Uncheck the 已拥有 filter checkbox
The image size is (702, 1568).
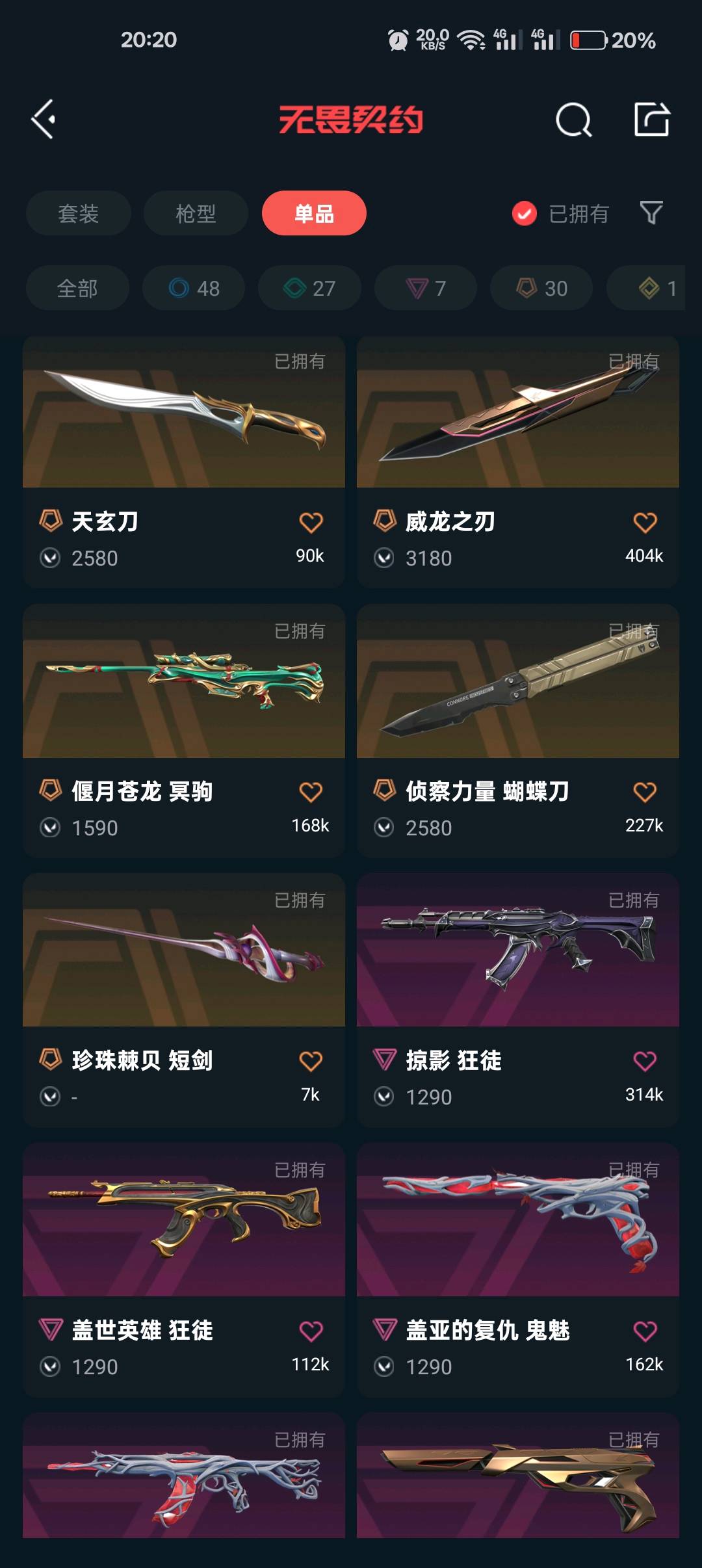point(524,213)
